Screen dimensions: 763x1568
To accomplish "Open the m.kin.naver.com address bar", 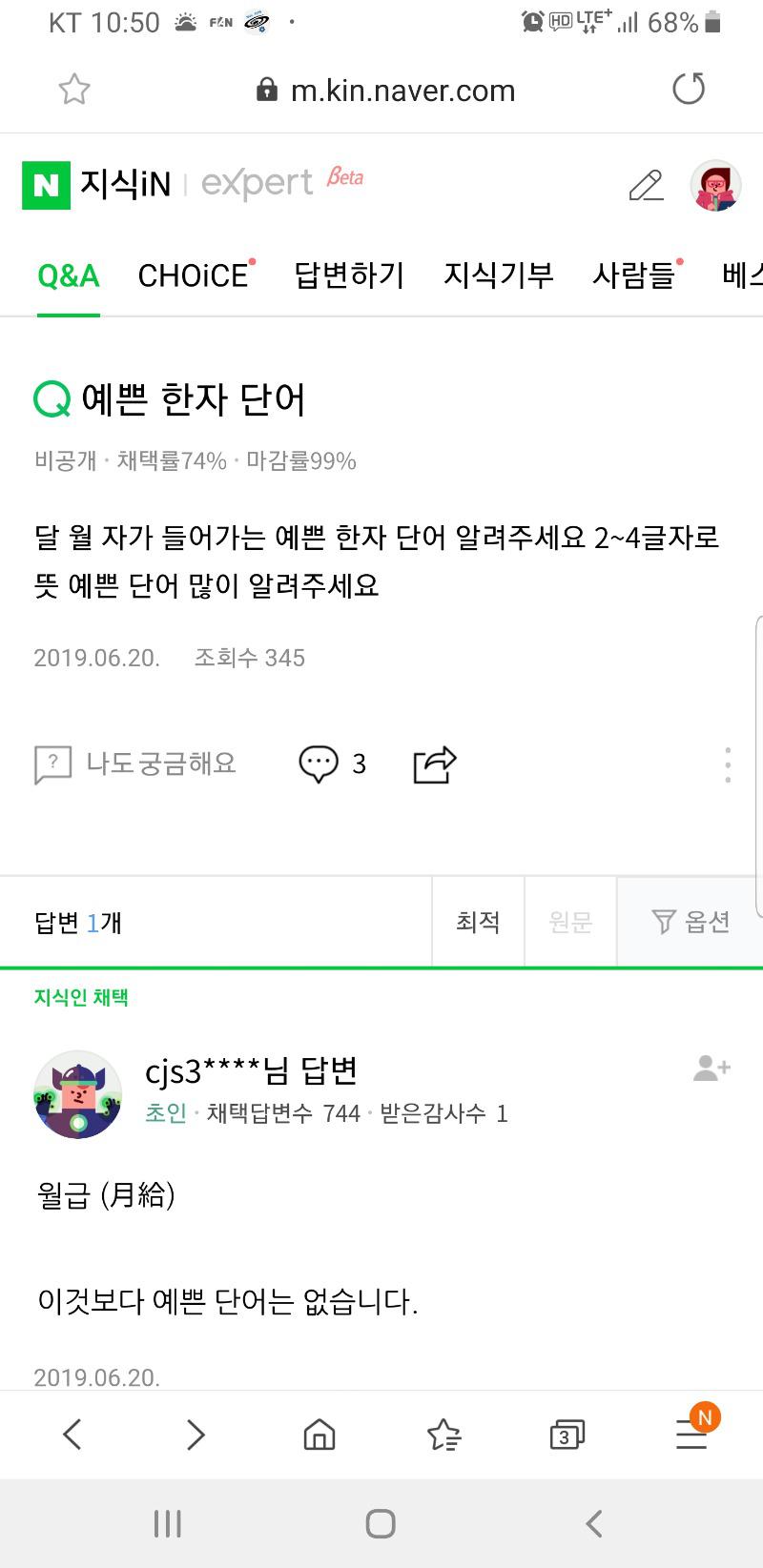I will pyautogui.click(x=386, y=91).
